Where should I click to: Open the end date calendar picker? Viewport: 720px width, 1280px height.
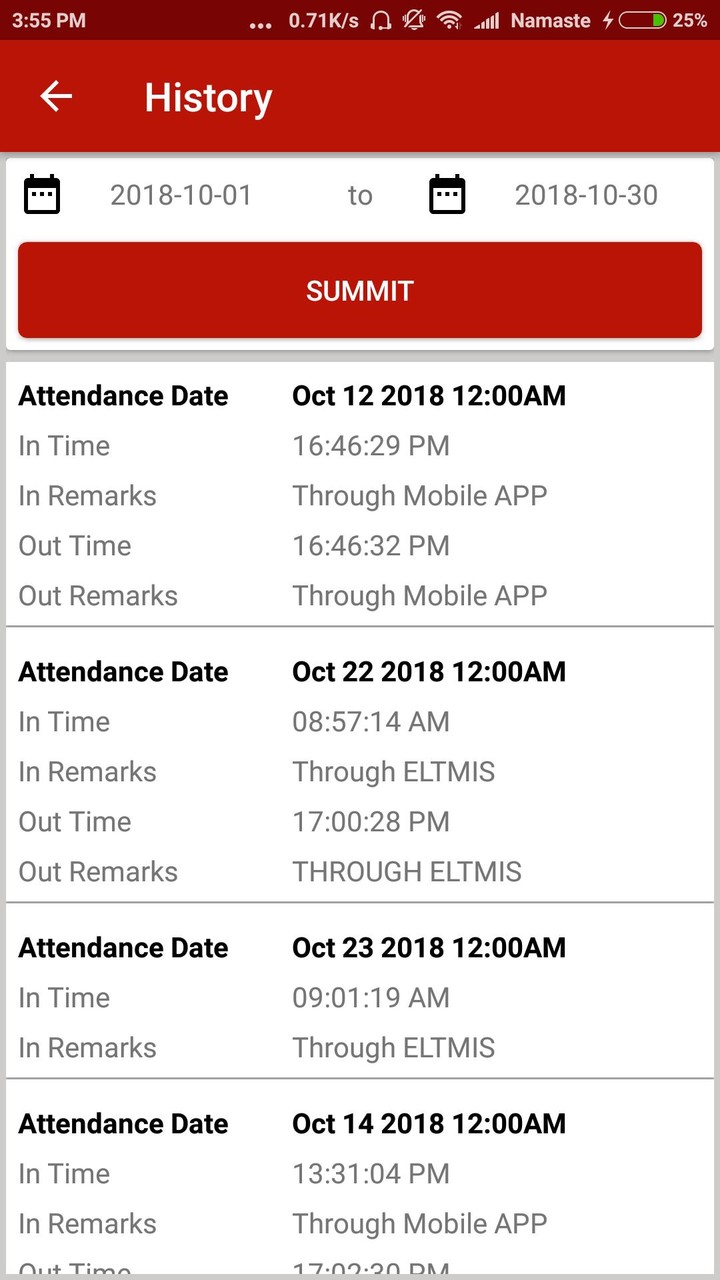[x=447, y=194]
